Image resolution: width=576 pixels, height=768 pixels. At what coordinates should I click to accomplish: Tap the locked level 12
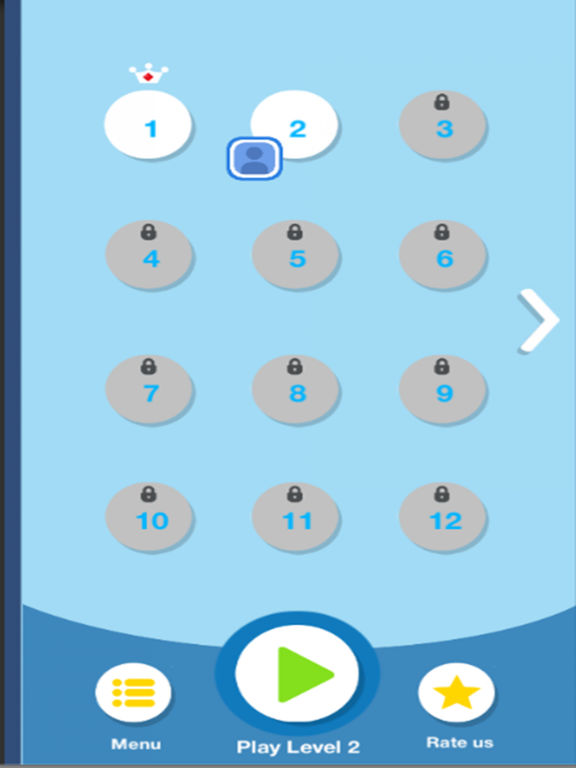[x=443, y=517]
